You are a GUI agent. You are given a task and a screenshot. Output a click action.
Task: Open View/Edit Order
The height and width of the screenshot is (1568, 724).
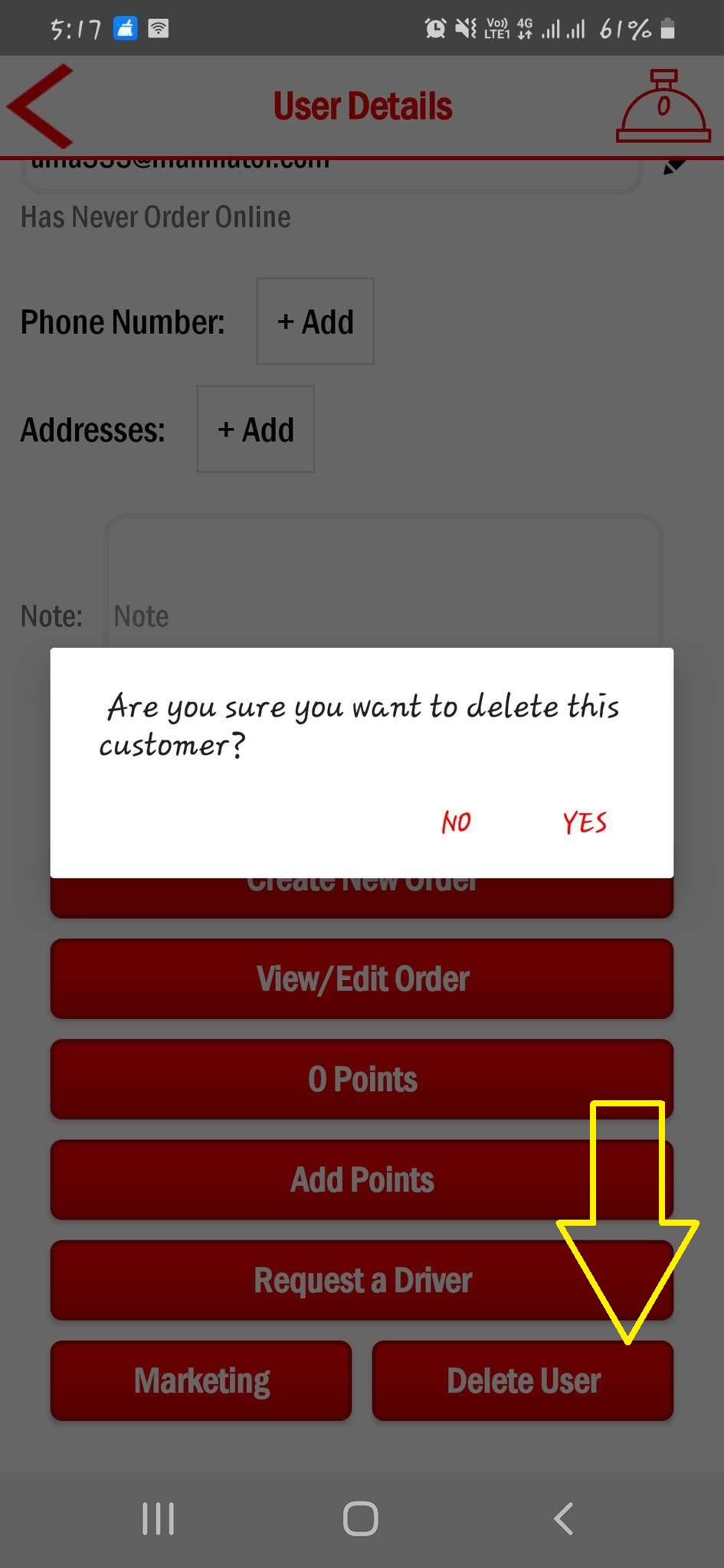pos(362,979)
